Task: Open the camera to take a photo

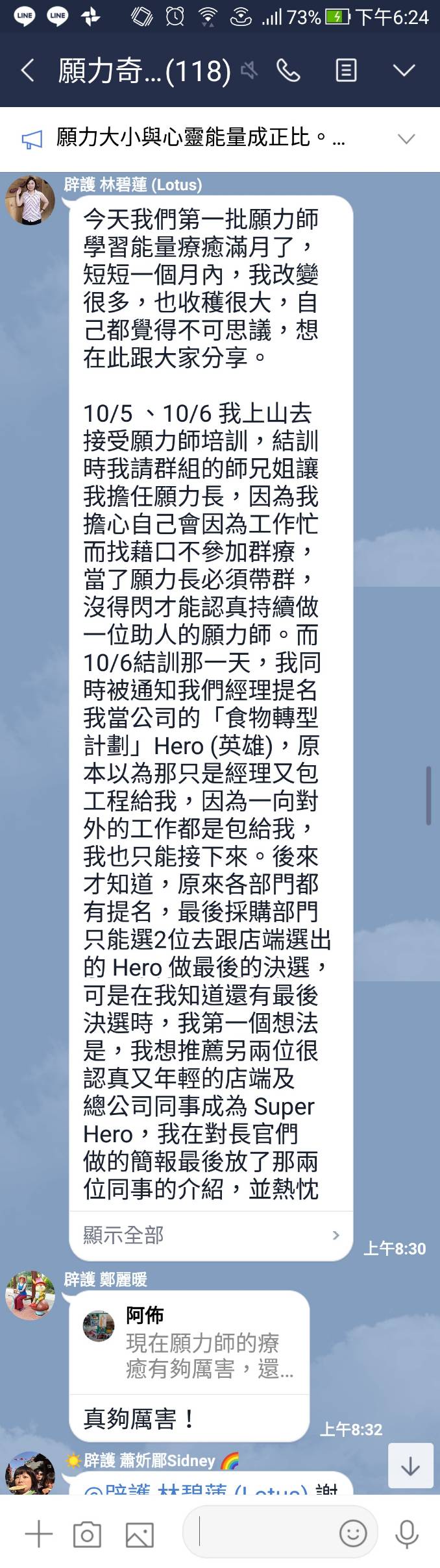Action: (87, 1534)
